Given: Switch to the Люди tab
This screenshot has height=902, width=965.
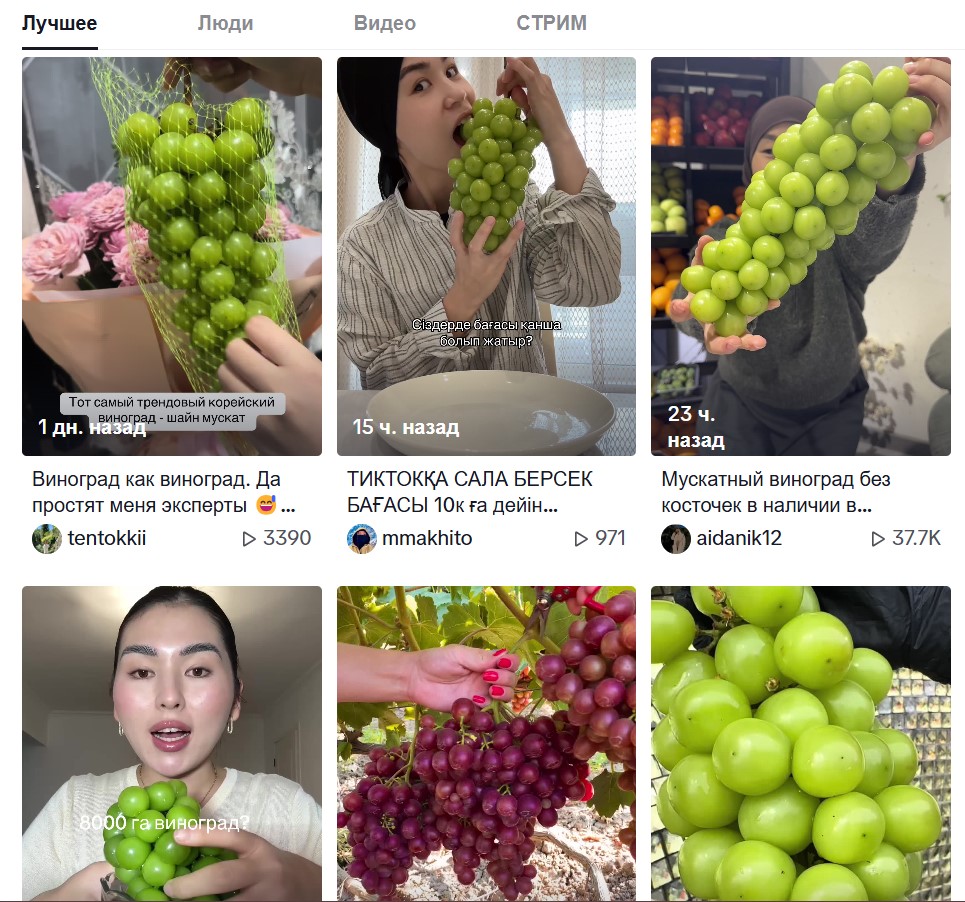Looking at the screenshot, I should point(225,23).
